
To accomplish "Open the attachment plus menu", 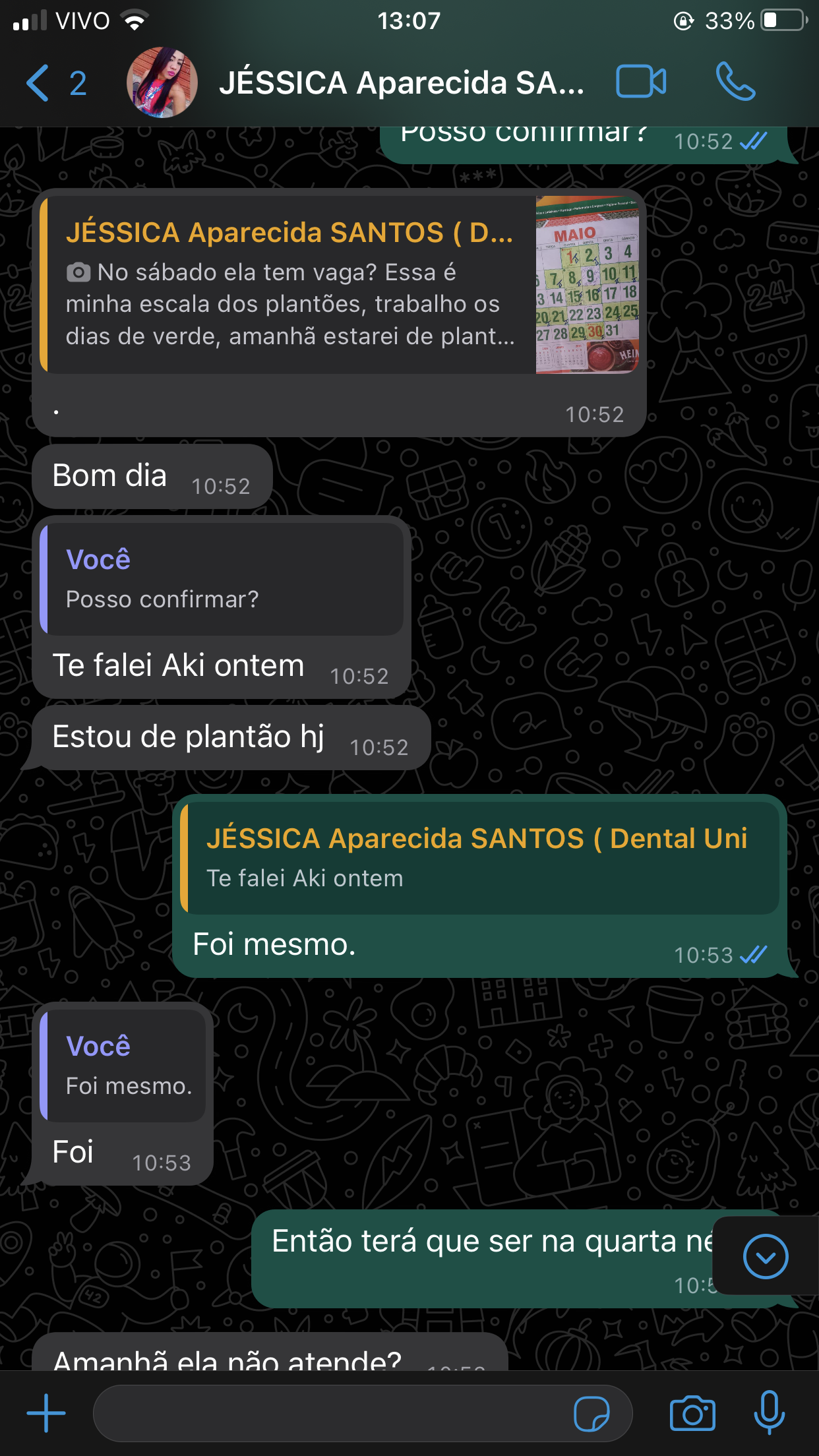I will point(46,1413).
